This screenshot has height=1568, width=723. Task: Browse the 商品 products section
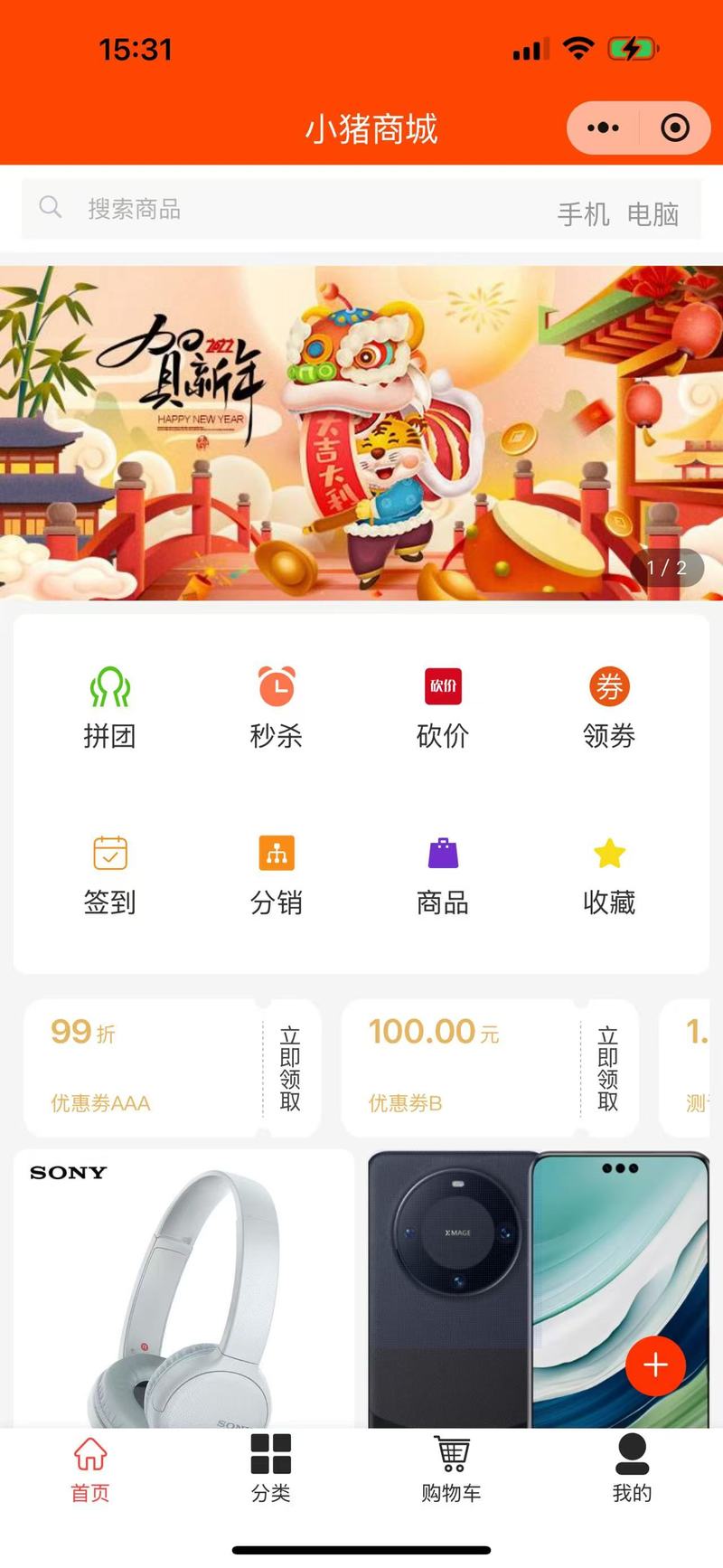[443, 874]
